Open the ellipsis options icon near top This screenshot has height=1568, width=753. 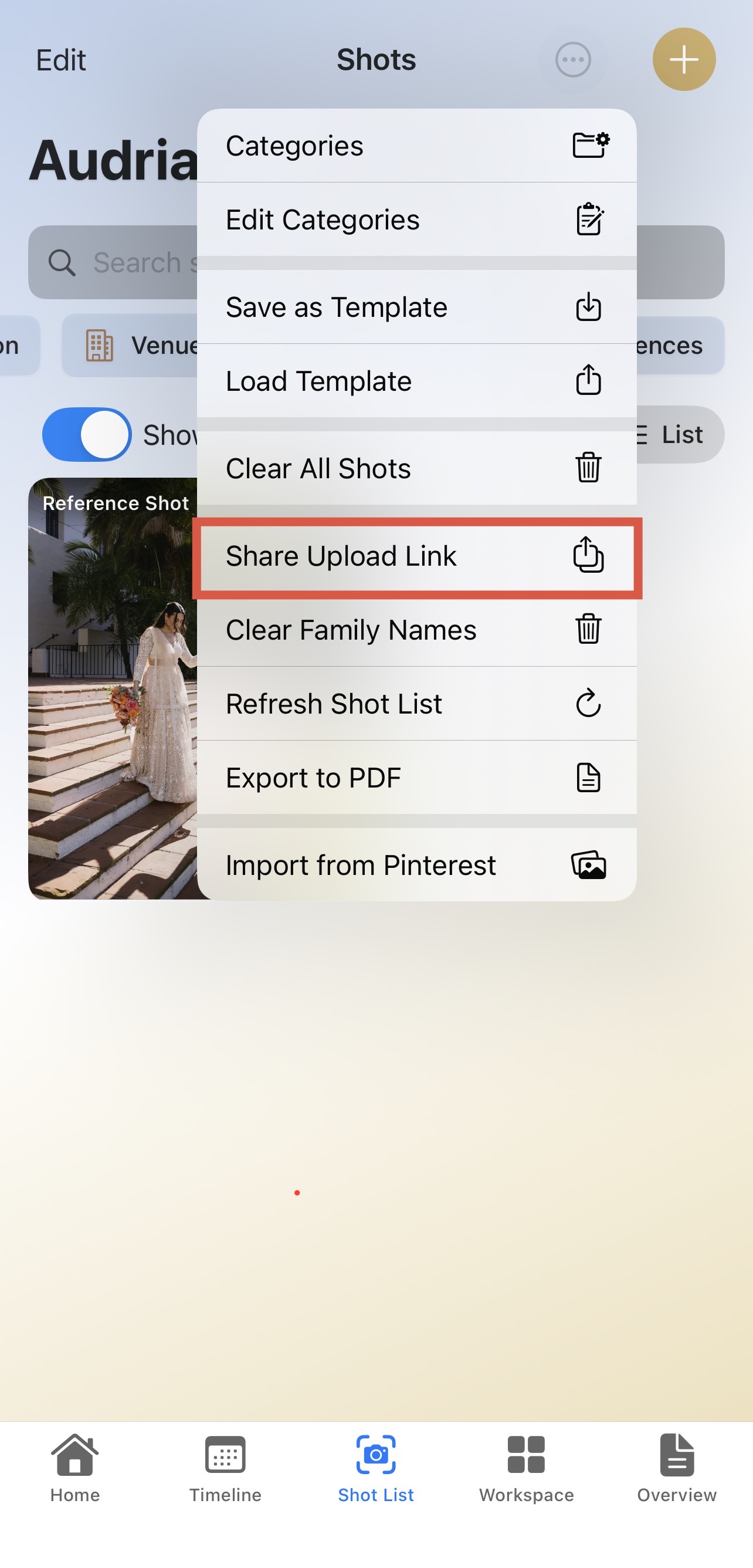point(572,59)
